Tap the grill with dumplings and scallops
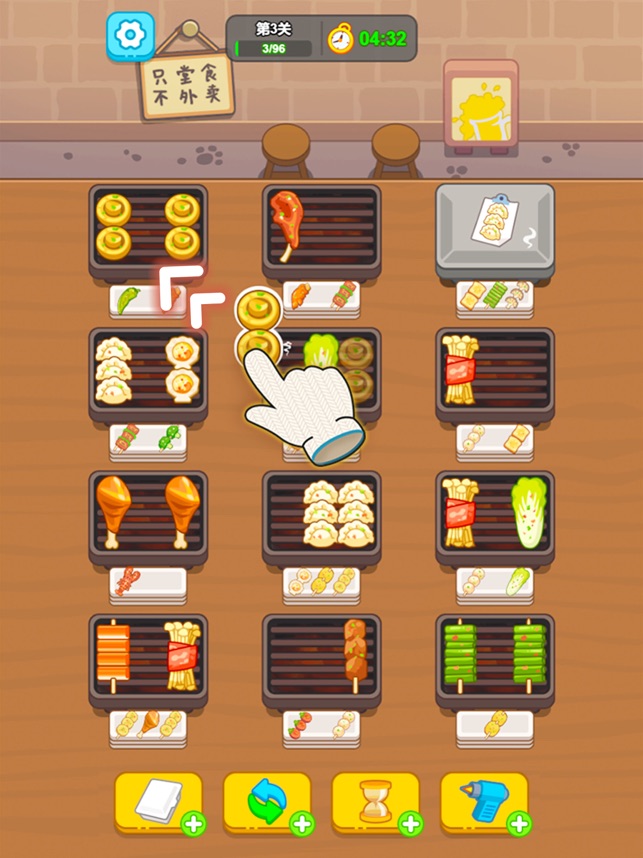This screenshot has height=858, width=643. 148,369
